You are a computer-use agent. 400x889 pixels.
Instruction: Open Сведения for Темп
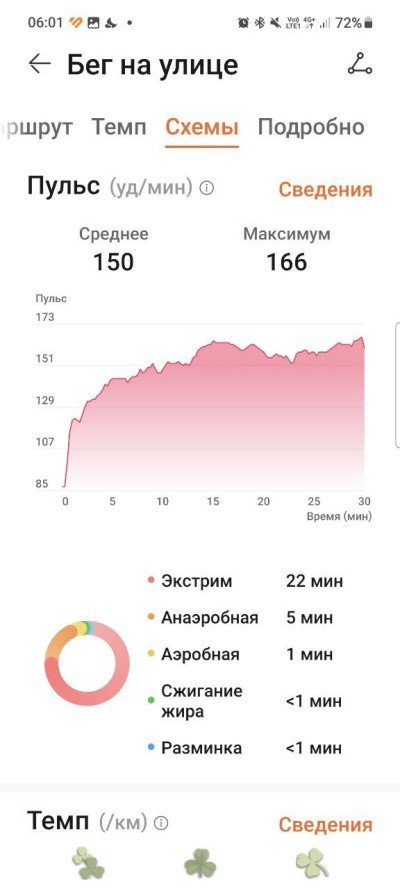coord(326,824)
